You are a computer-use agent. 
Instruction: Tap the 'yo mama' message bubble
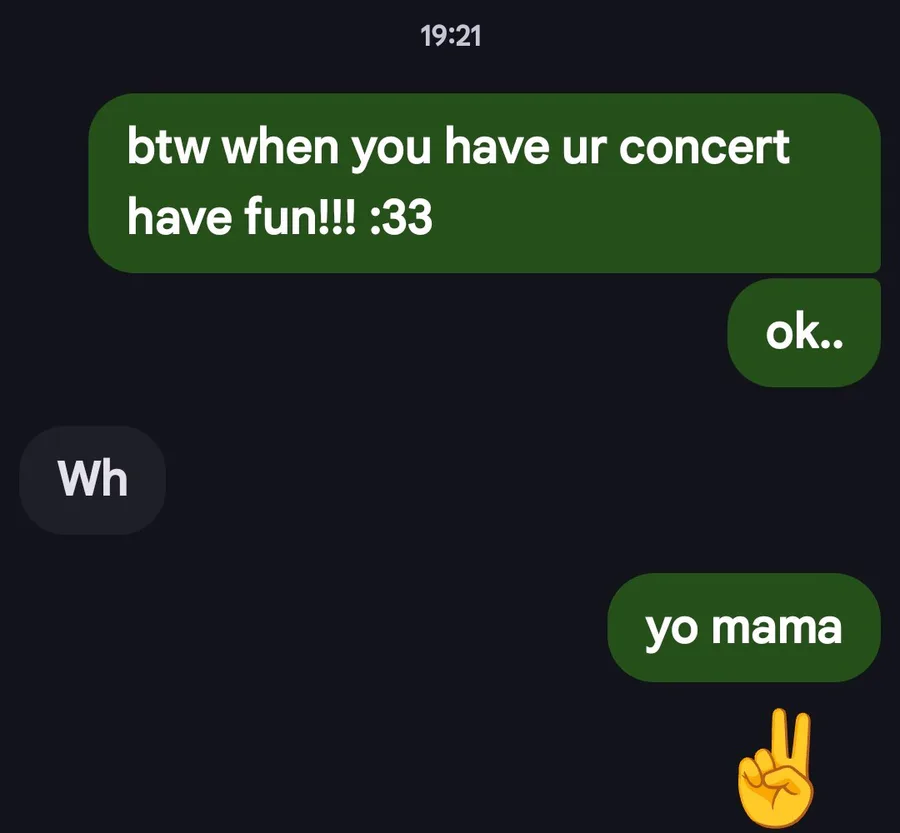click(x=743, y=627)
